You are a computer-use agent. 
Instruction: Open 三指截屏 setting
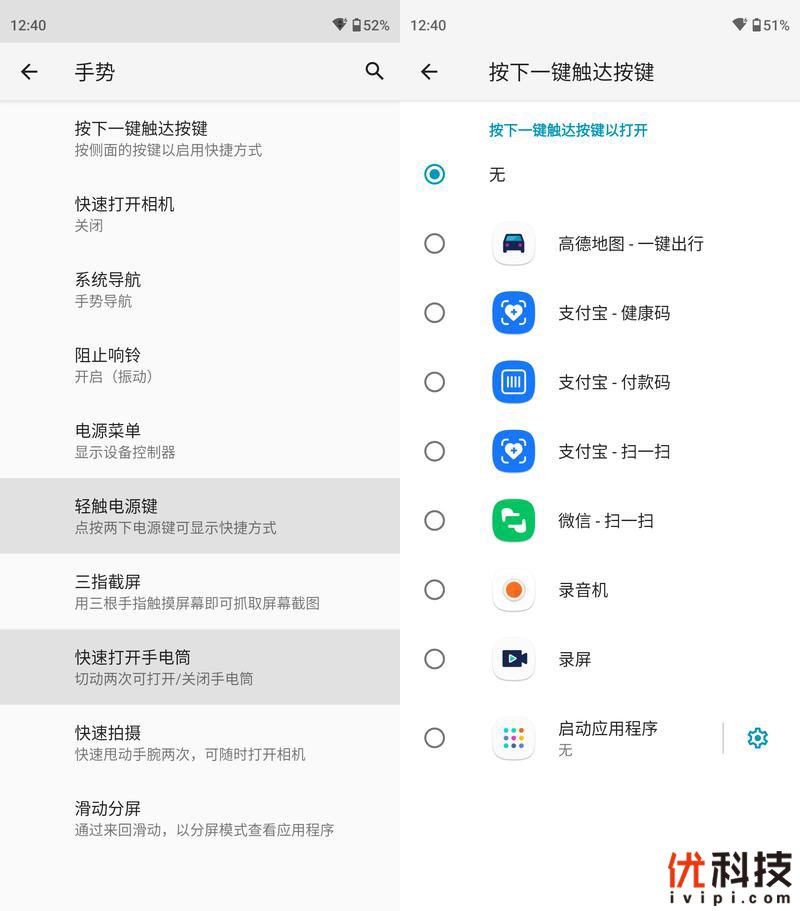[200, 592]
